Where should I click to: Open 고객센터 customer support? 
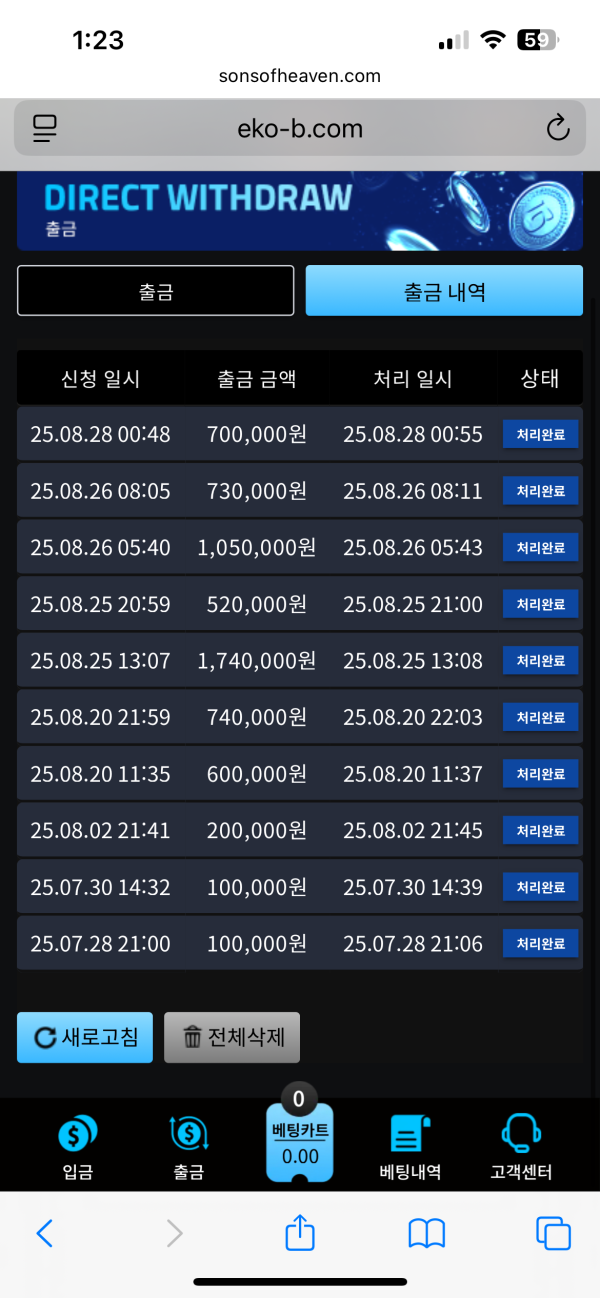(x=521, y=1147)
